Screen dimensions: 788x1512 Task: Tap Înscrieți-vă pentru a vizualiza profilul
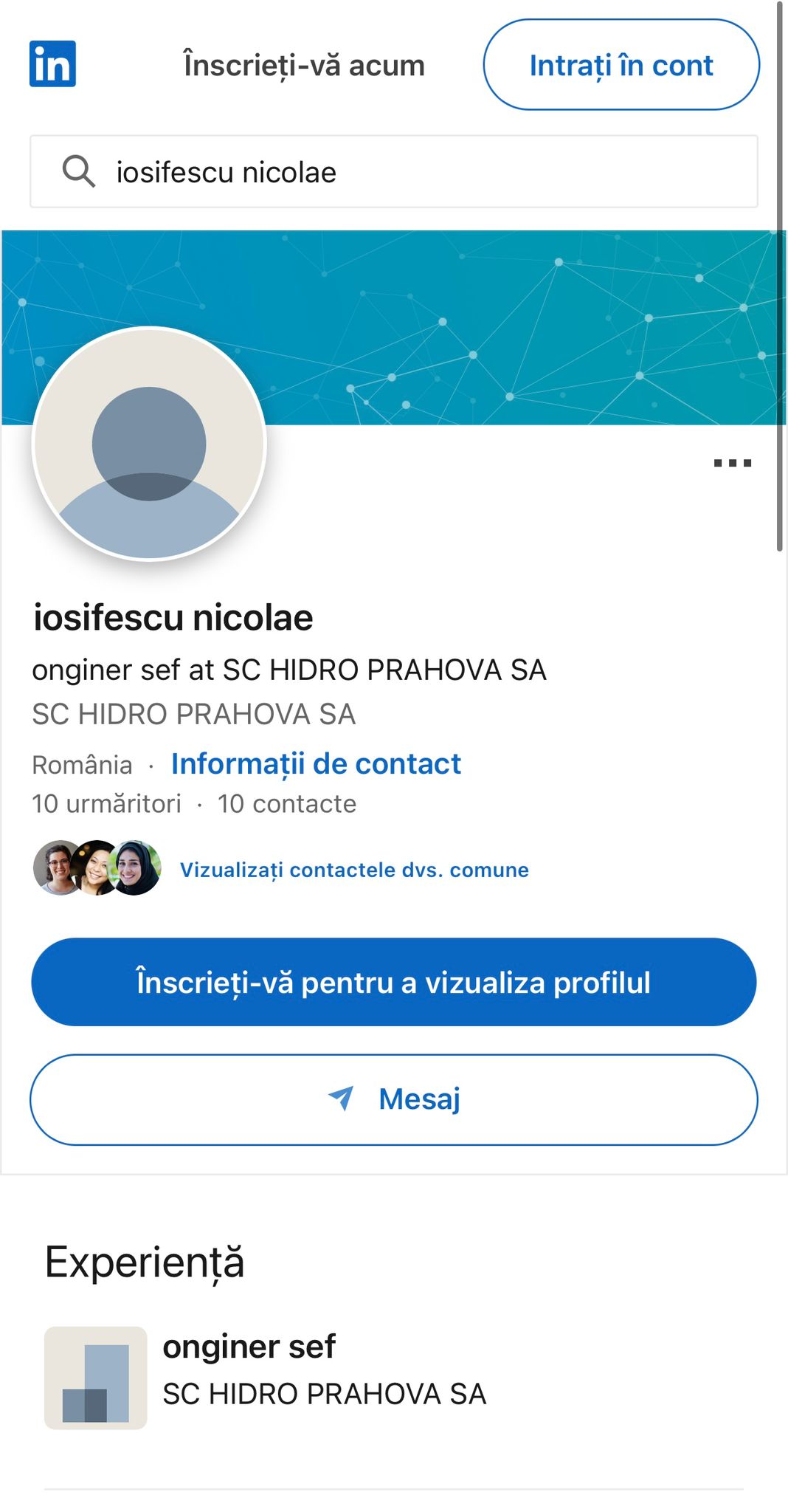pos(393,983)
